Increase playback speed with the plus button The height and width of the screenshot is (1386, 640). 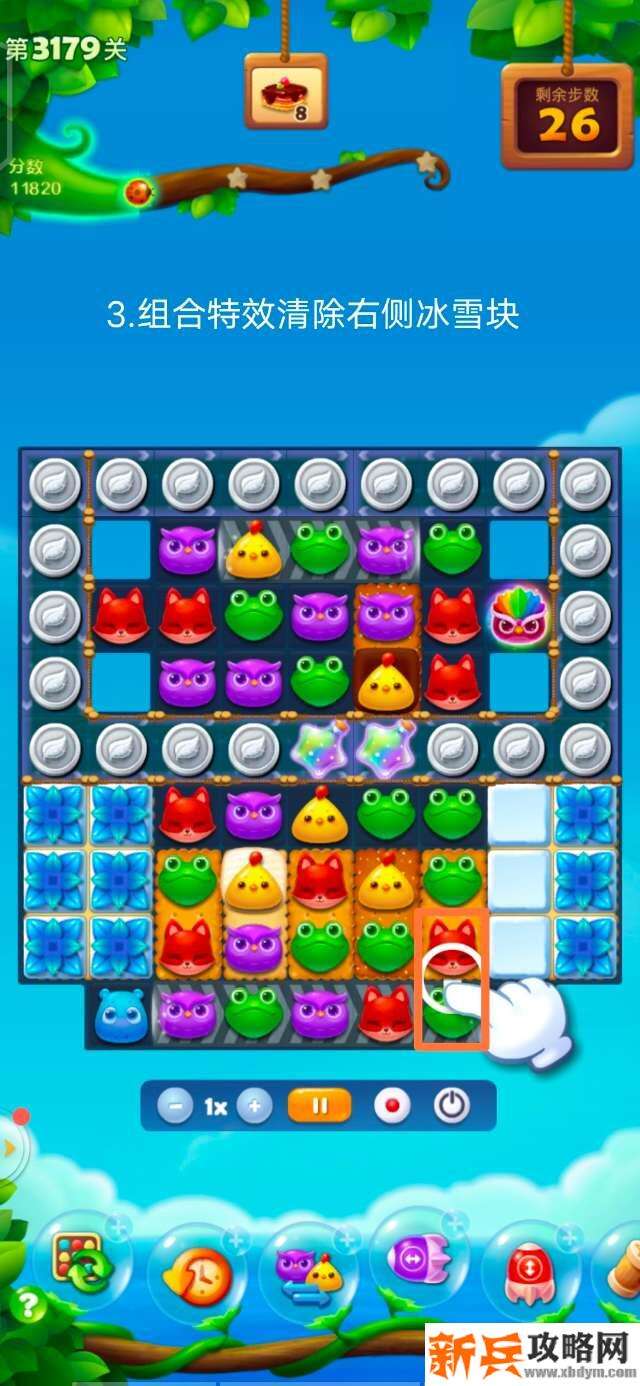255,1106
